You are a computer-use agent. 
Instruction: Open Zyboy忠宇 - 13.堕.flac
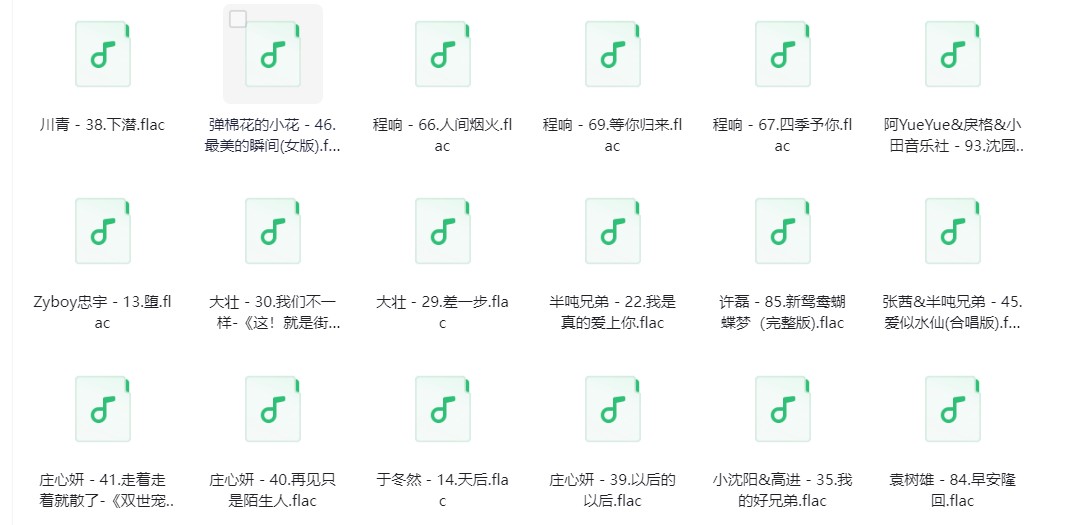click(x=102, y=231)
